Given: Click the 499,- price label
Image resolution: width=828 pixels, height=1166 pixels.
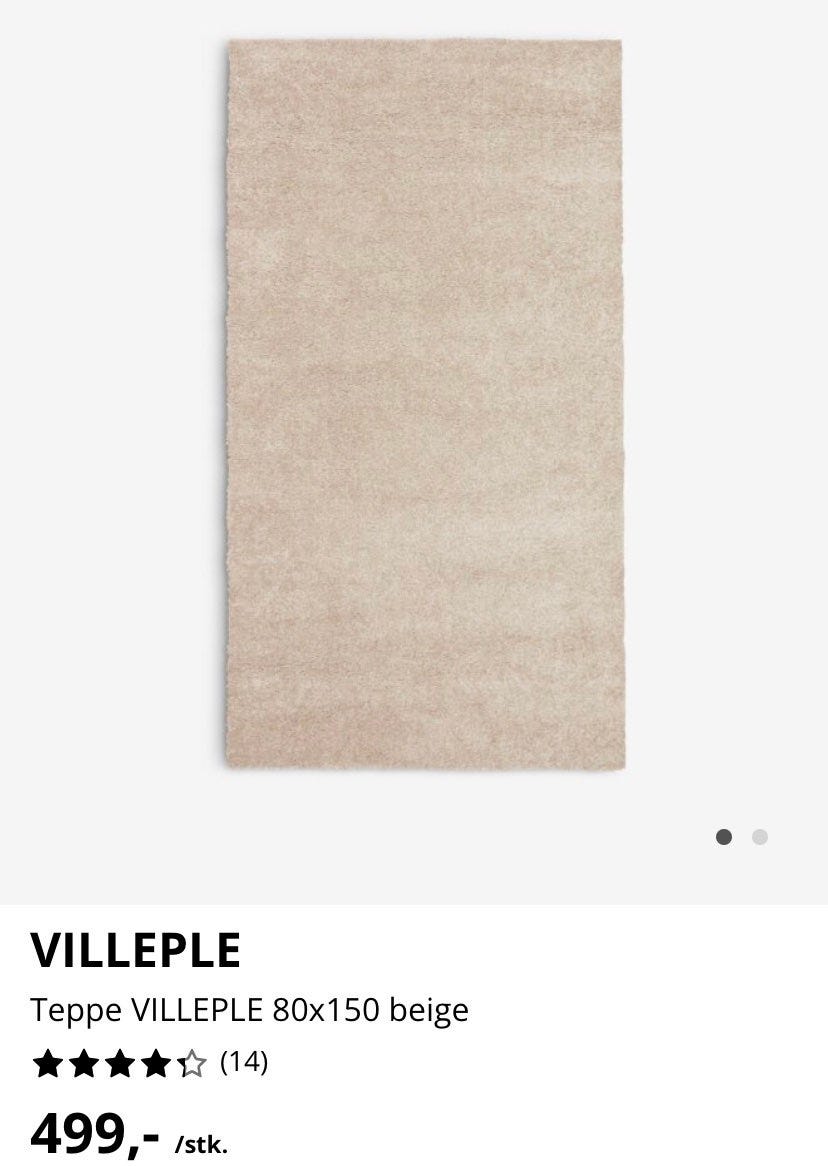Looking at the screenshot, I should (x=90, y=1130).
